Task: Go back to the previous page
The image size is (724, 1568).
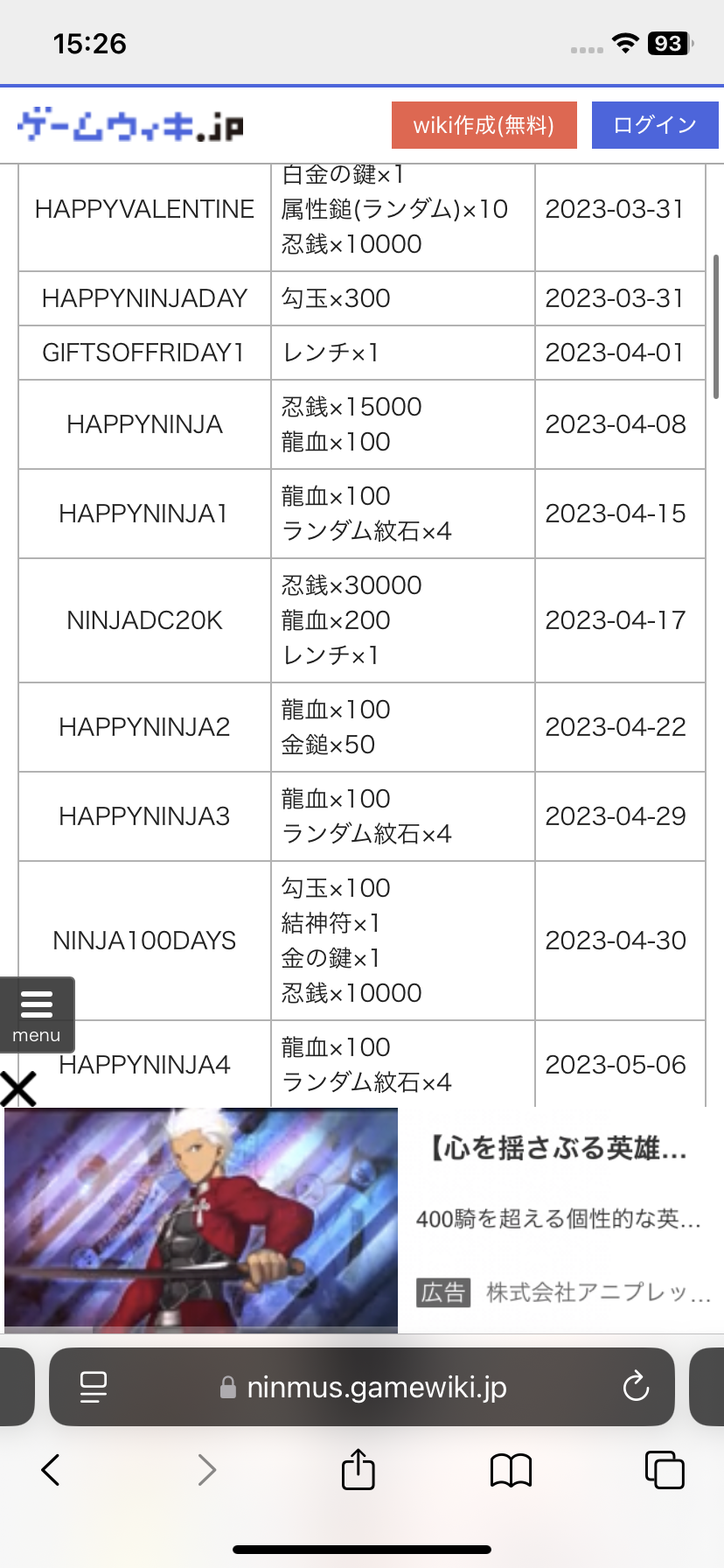Action: pyautogui.click(x=51, y=1470)
